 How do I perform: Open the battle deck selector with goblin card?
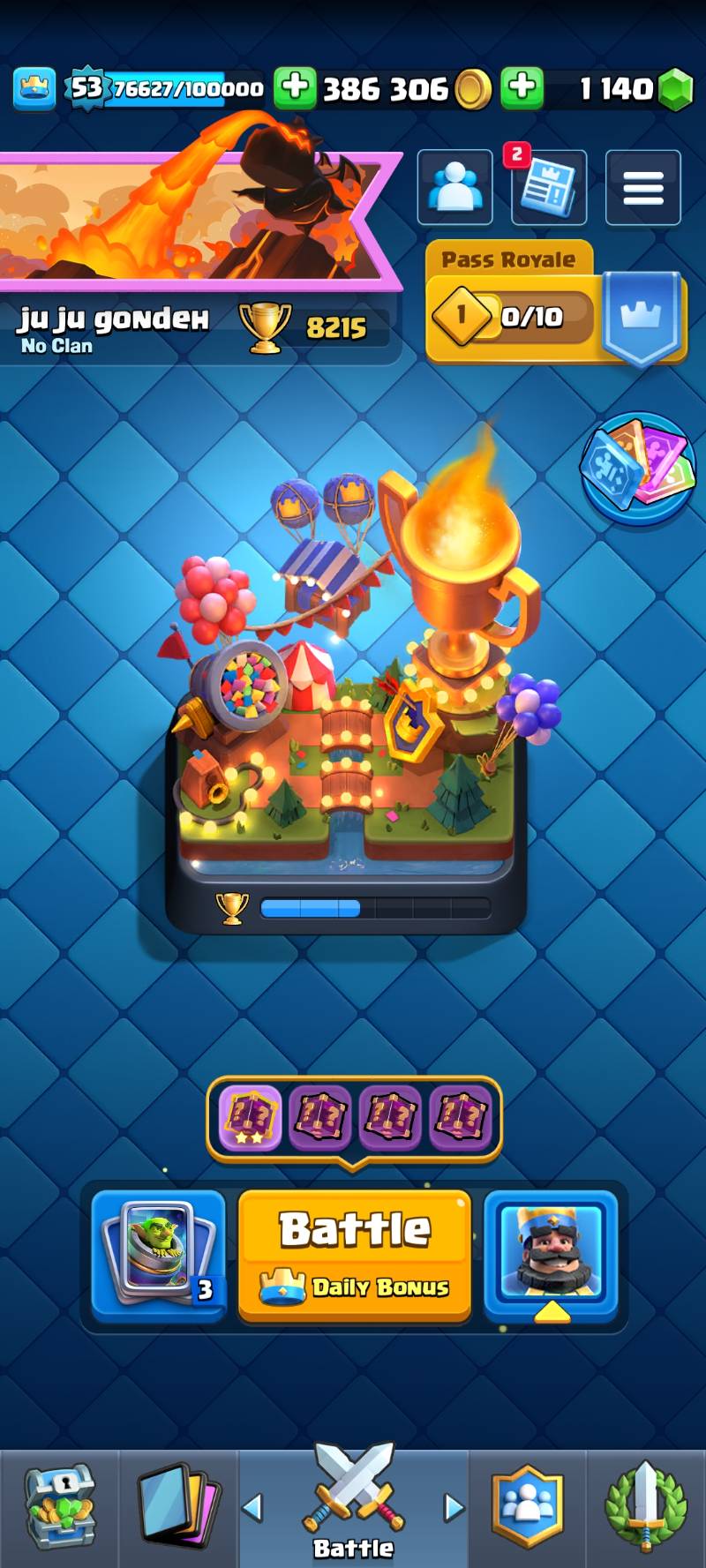[x=159, y=1255]
